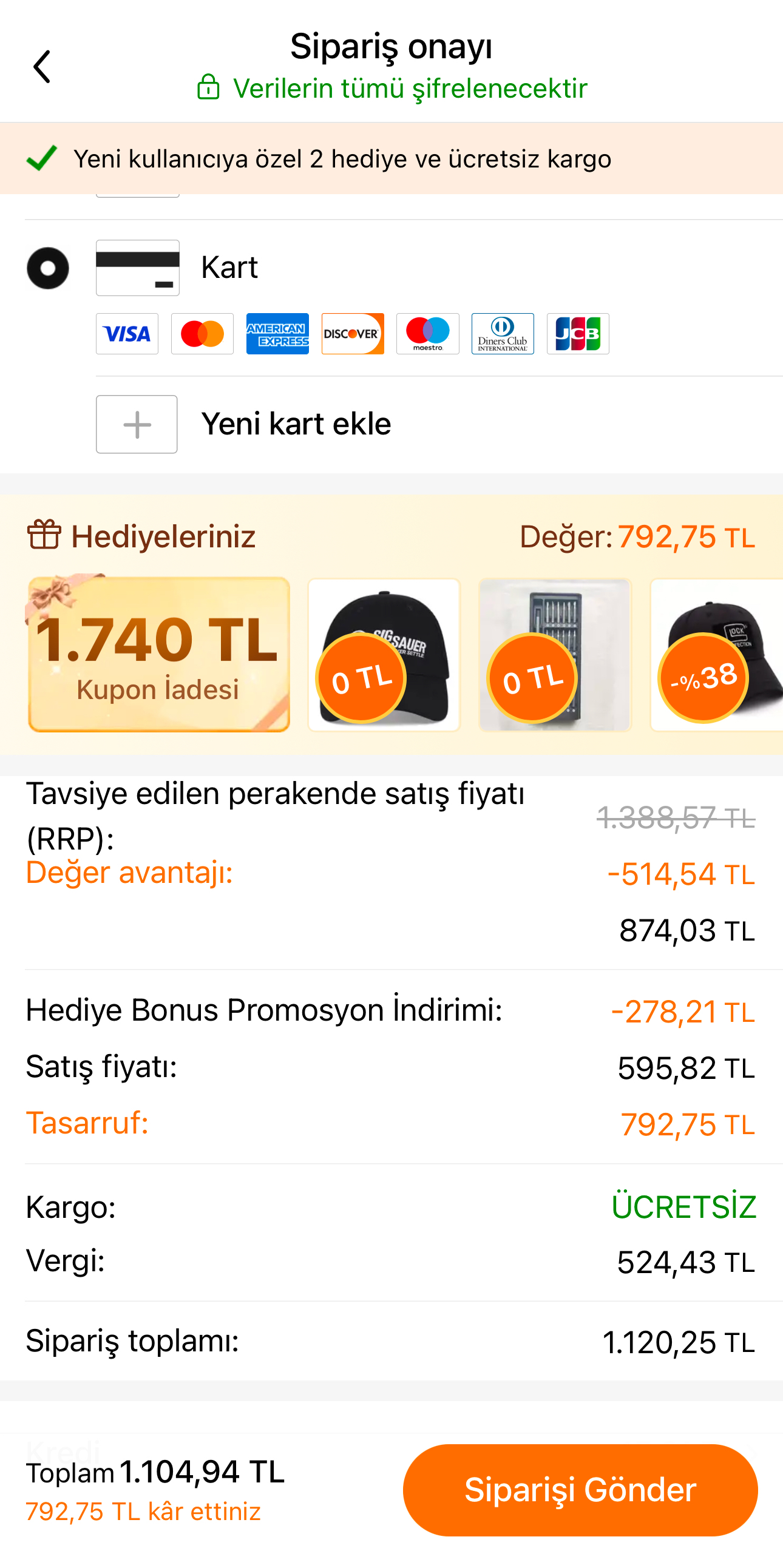Open the 1.740 TL Kupon İadesi gift

[159, 654]
